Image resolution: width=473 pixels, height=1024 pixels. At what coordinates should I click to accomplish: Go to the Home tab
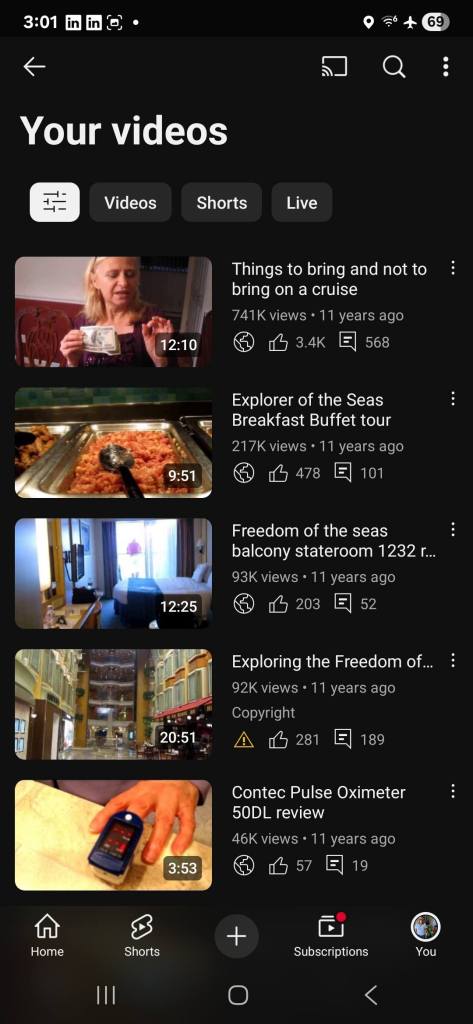point(47,935)
